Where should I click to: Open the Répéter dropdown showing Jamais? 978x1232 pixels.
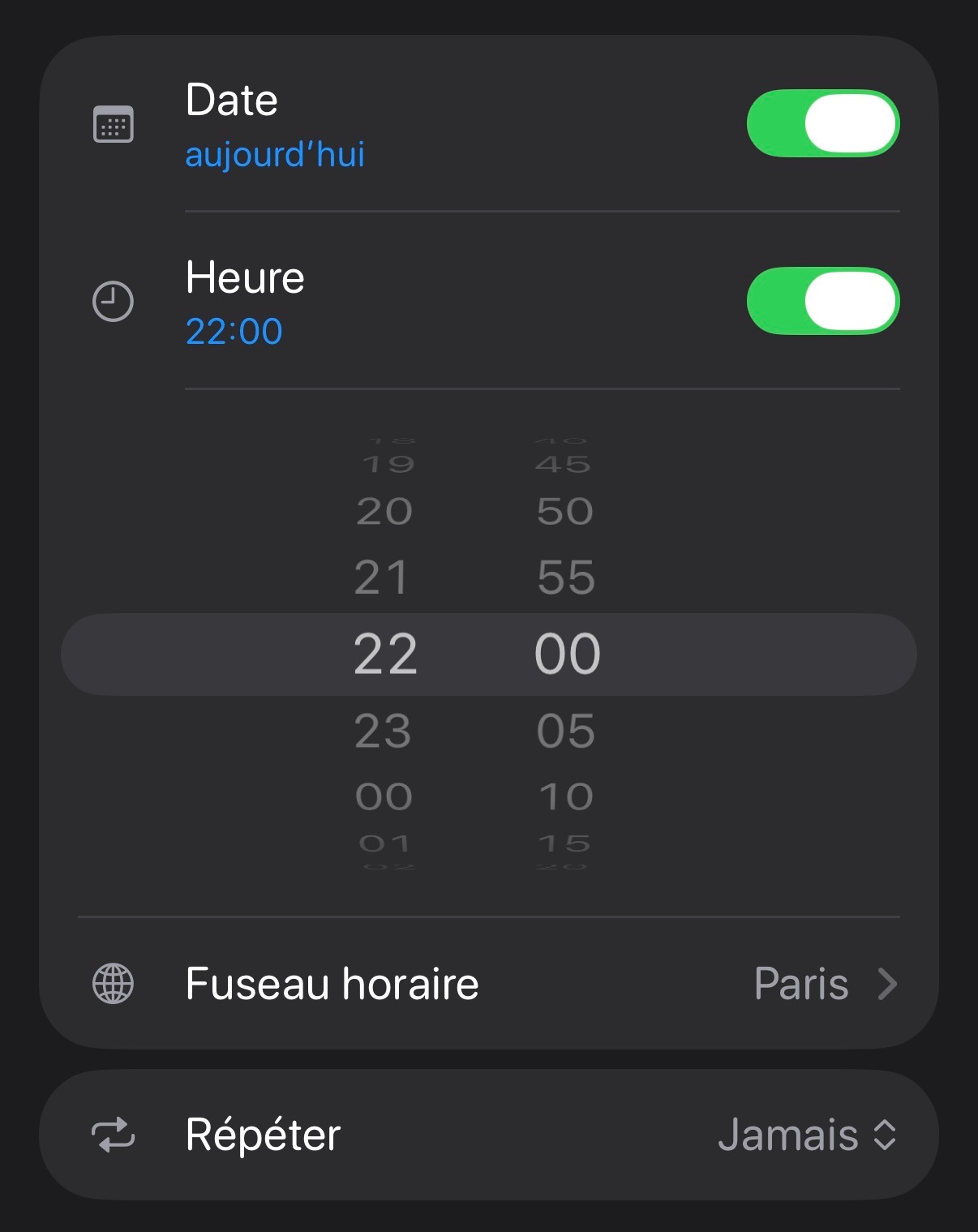pyautogui.click(x=489, y=1135)
